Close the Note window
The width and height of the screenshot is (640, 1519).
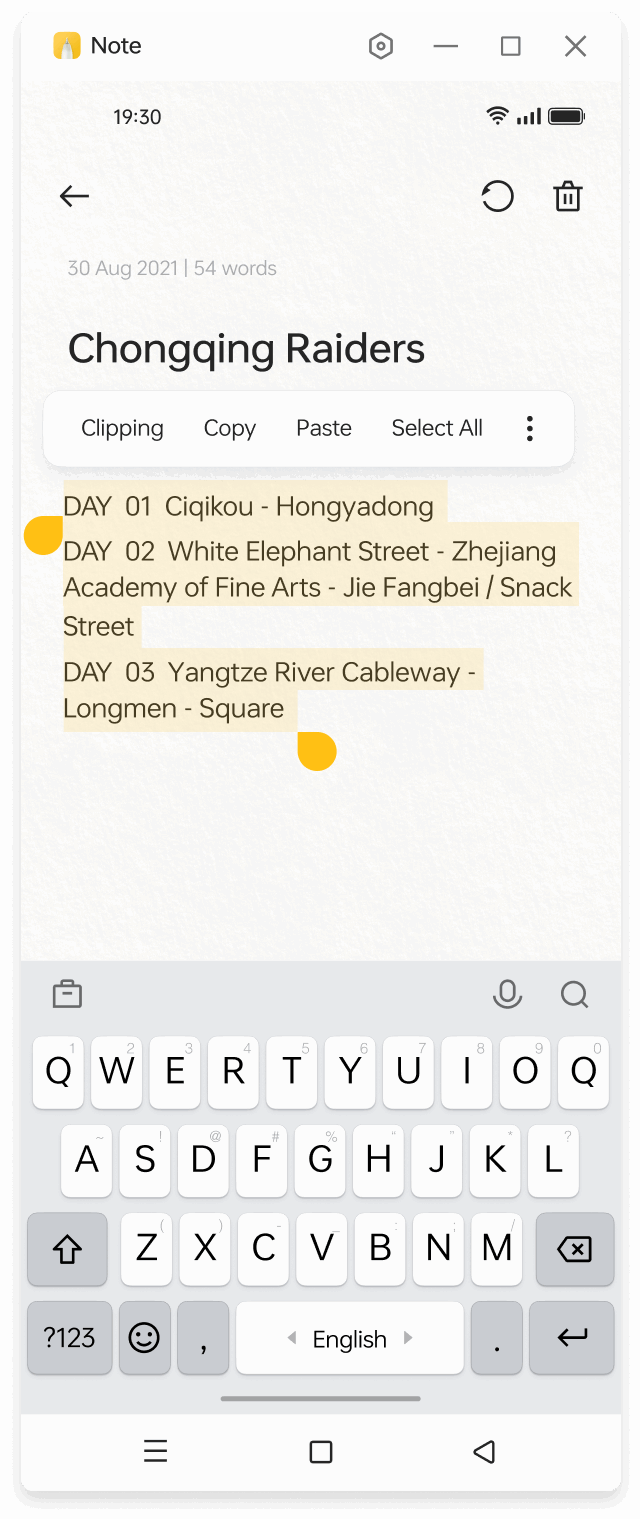pyautogui.click(x=575, y=46)
